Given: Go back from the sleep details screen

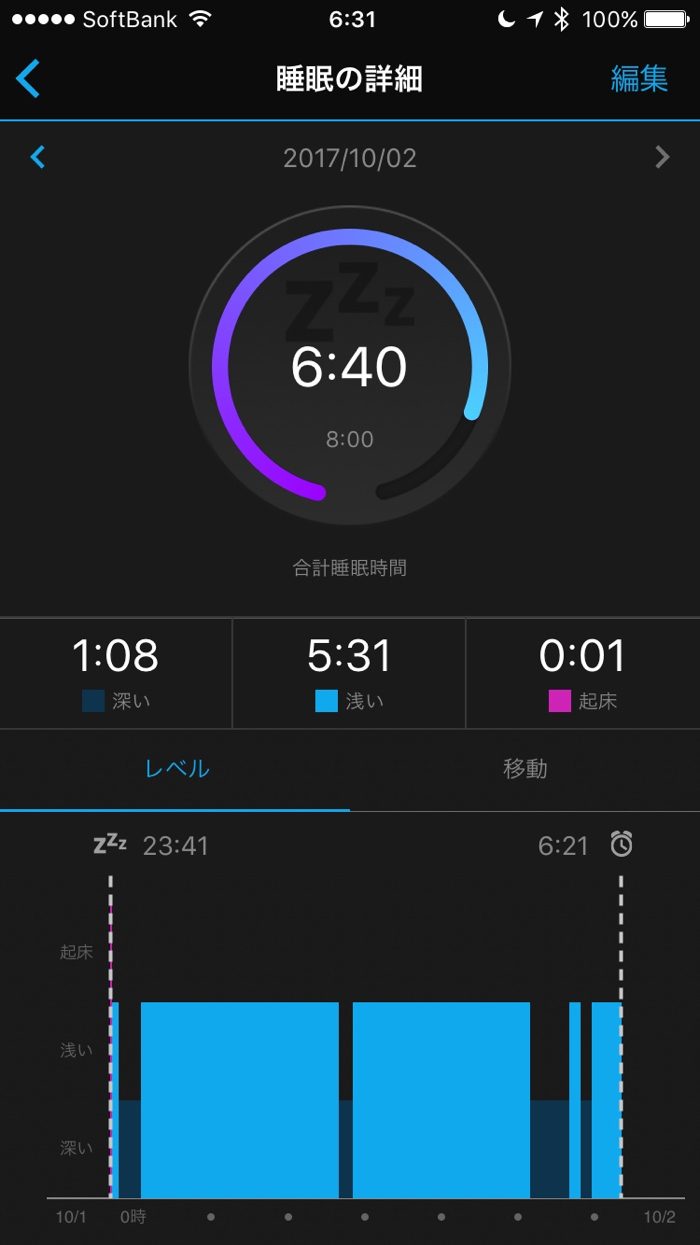Looking at the screenshot, I should point(28,79).
